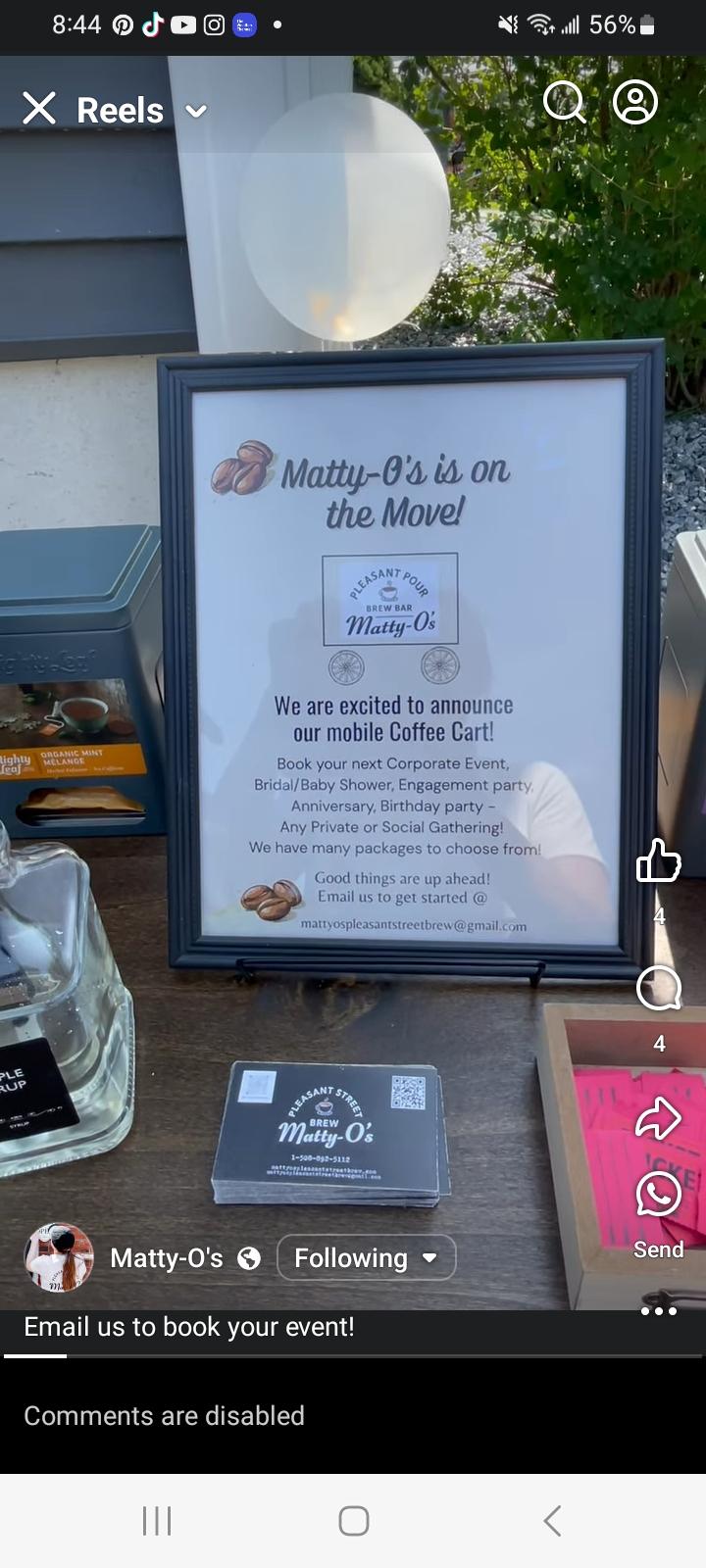Open your profile icon

tap(635, 102)
